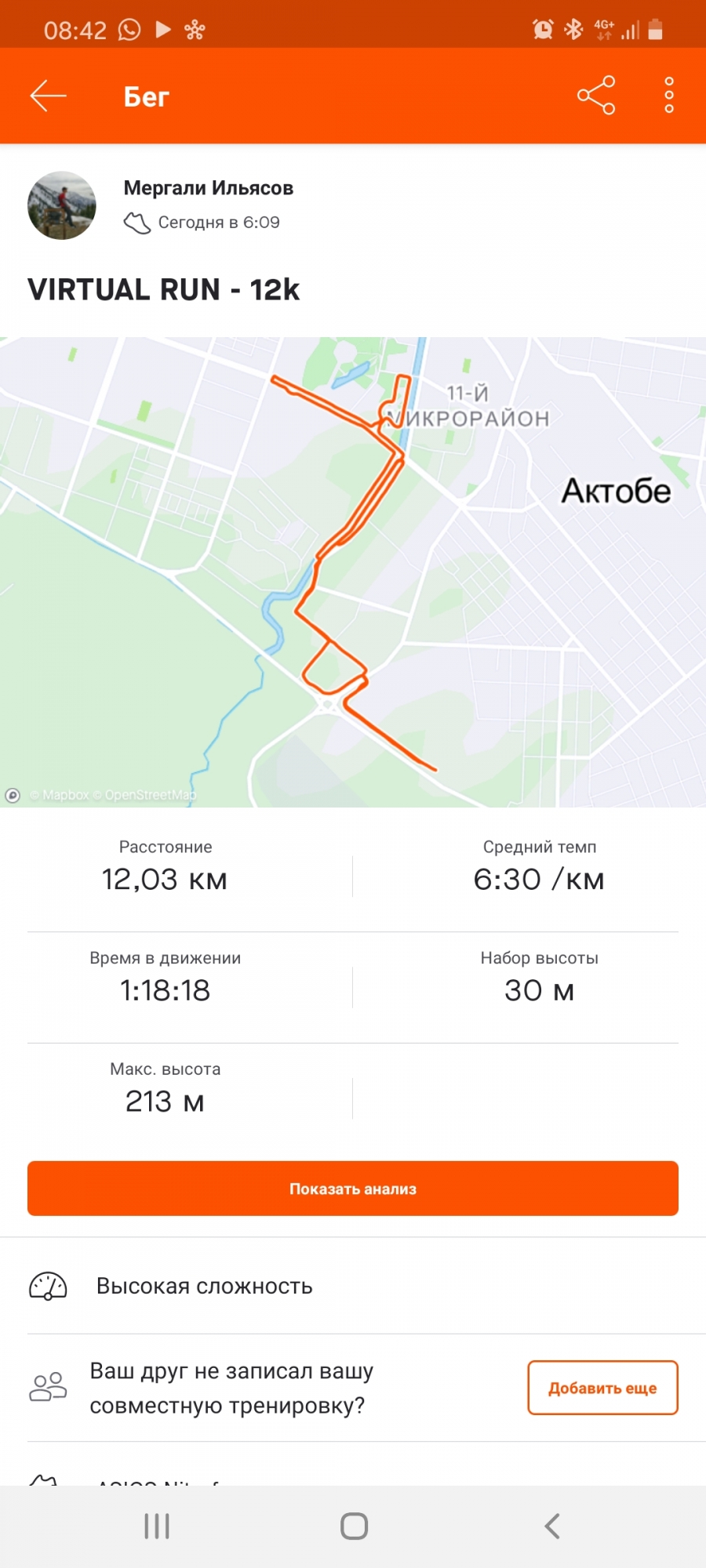Open the three-dot overflow menu
The height and width of the screenshot is (1568, 706).
click(668, 96)
